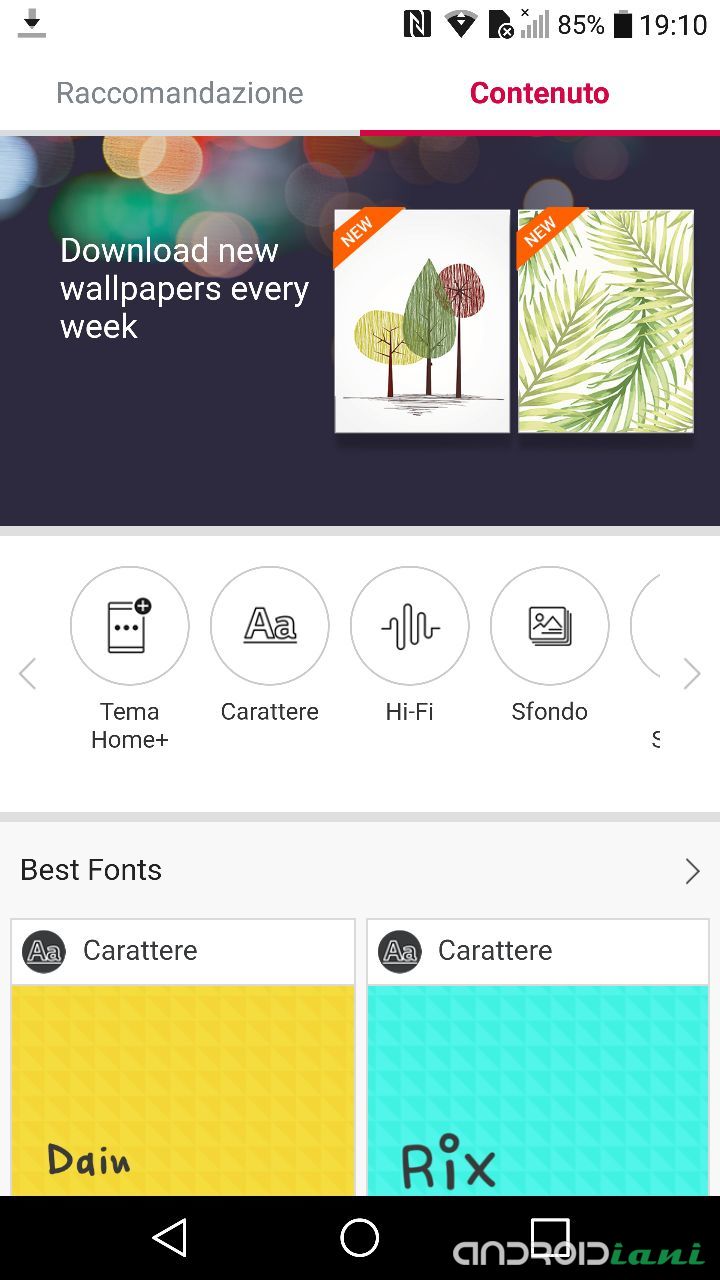The image size is (720, 1280).
Task: Open the new wallpapers banner
Action: point(360,330)
